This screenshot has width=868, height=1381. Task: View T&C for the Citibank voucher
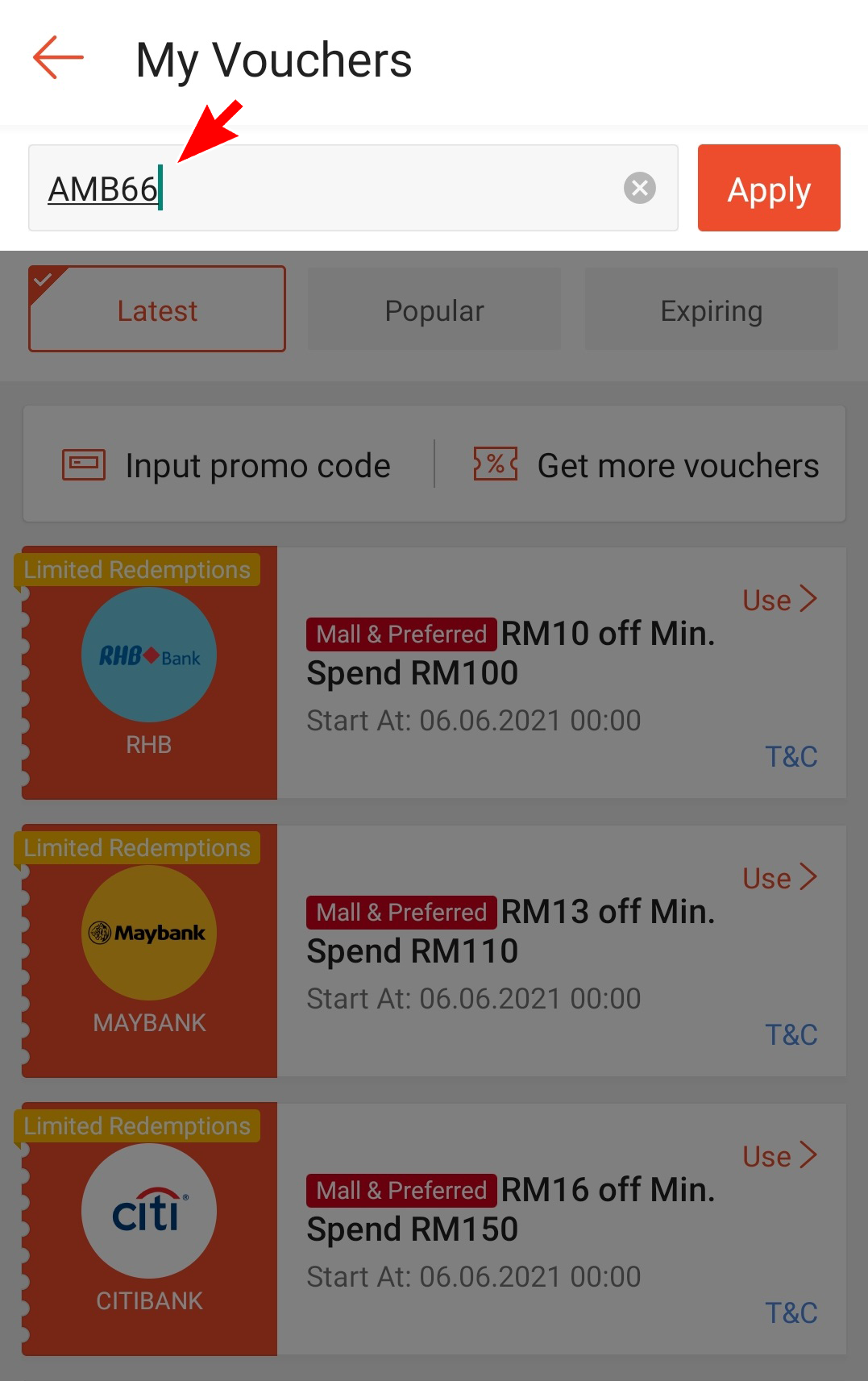pos(791,1312)
